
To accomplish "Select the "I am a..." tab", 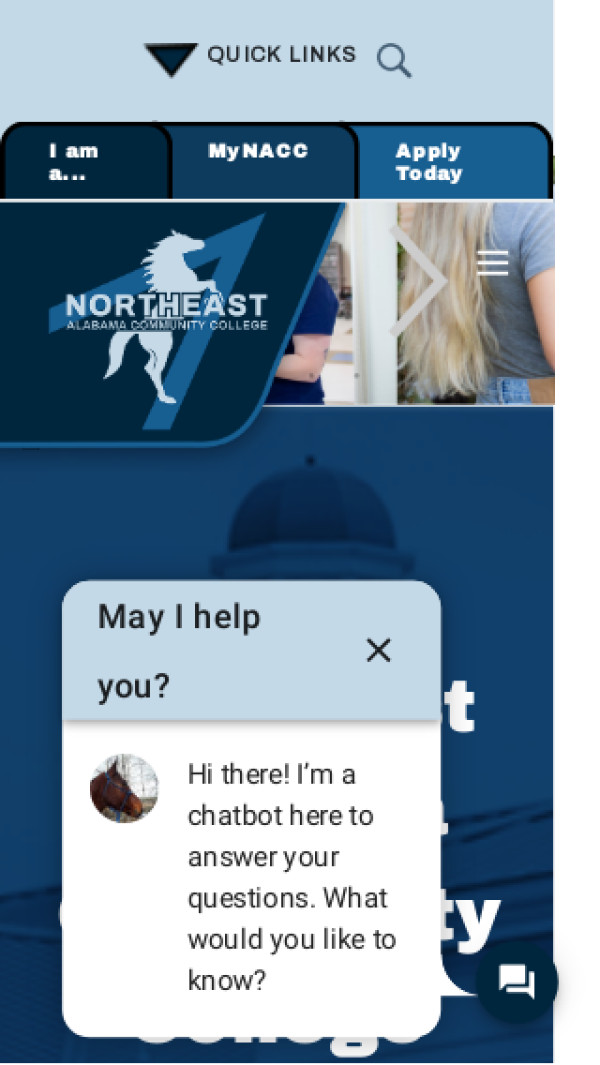I will (x=85, y=161).
